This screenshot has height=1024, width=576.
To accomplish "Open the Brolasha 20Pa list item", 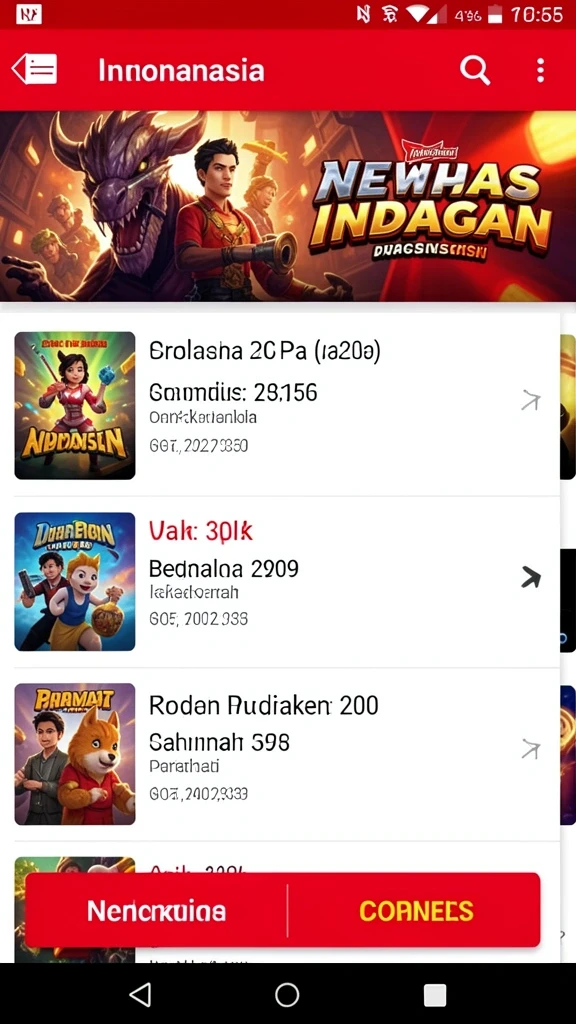I will click(x=280, y=406).
